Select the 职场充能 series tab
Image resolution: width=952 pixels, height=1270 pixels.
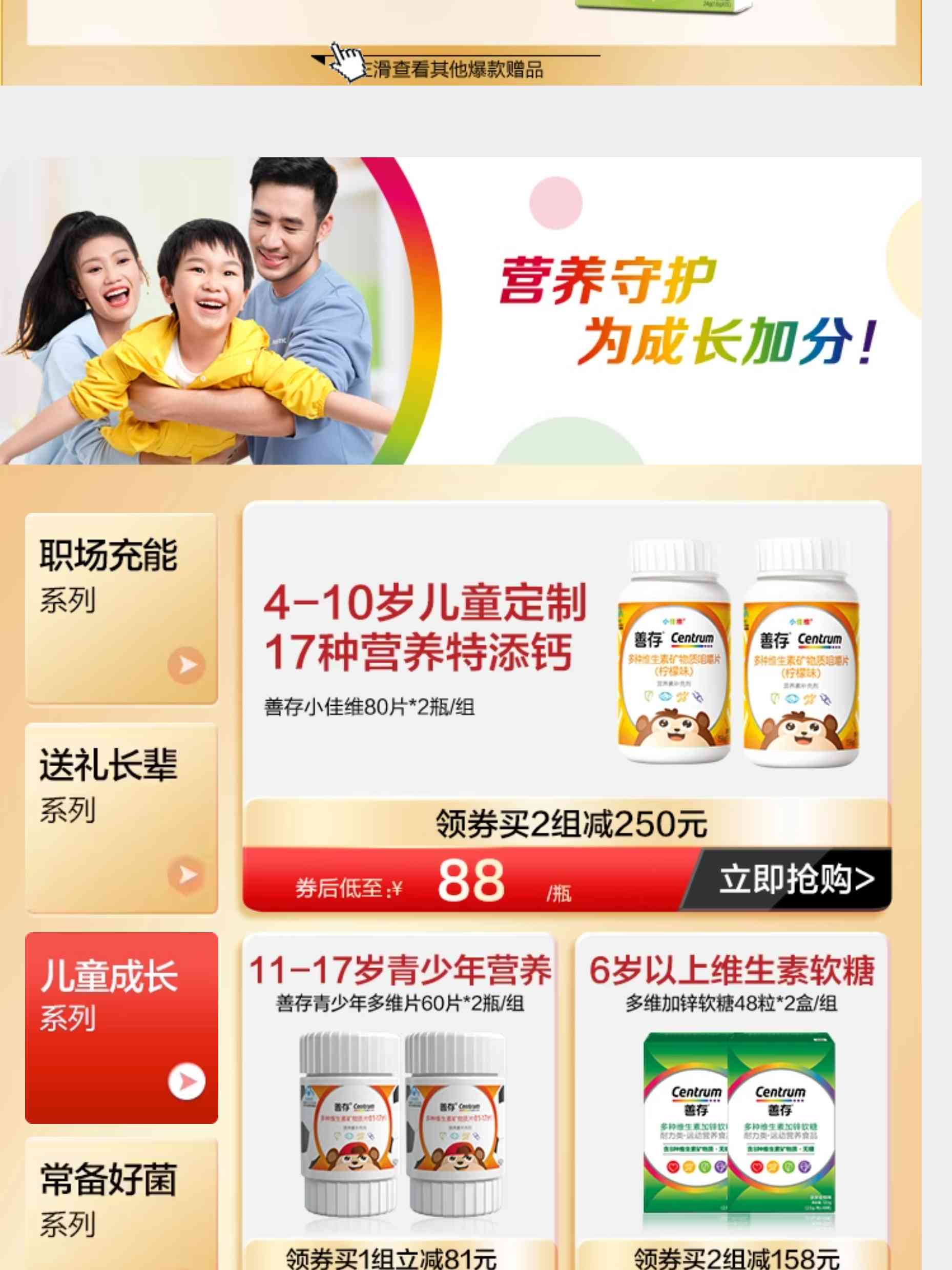pyautogui.click(x=121, y=608)
